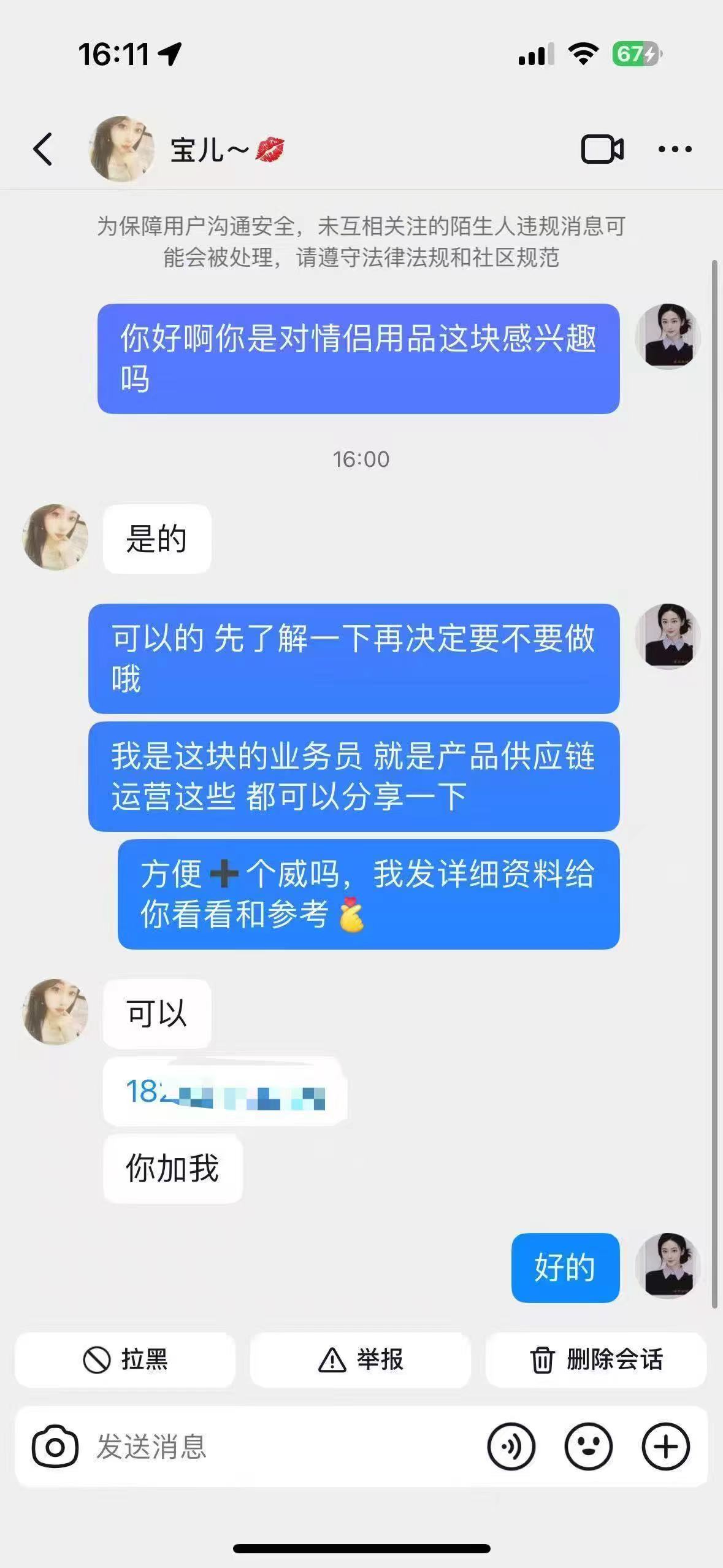
Task: Tap the blurred phone number link
Action: [x=224, y=1092]
